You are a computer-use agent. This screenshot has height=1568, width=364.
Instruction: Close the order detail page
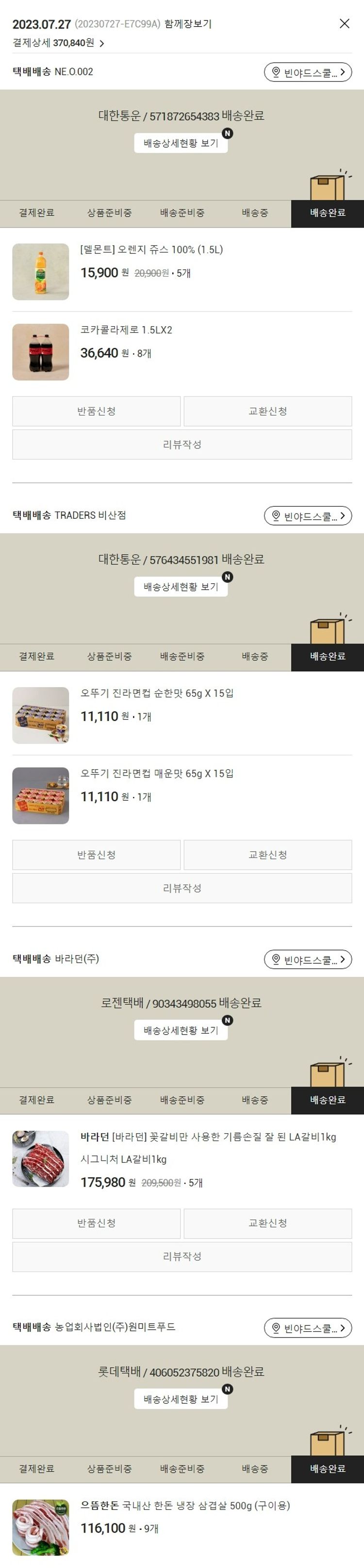pyautogui.click(x=344, y=24)
